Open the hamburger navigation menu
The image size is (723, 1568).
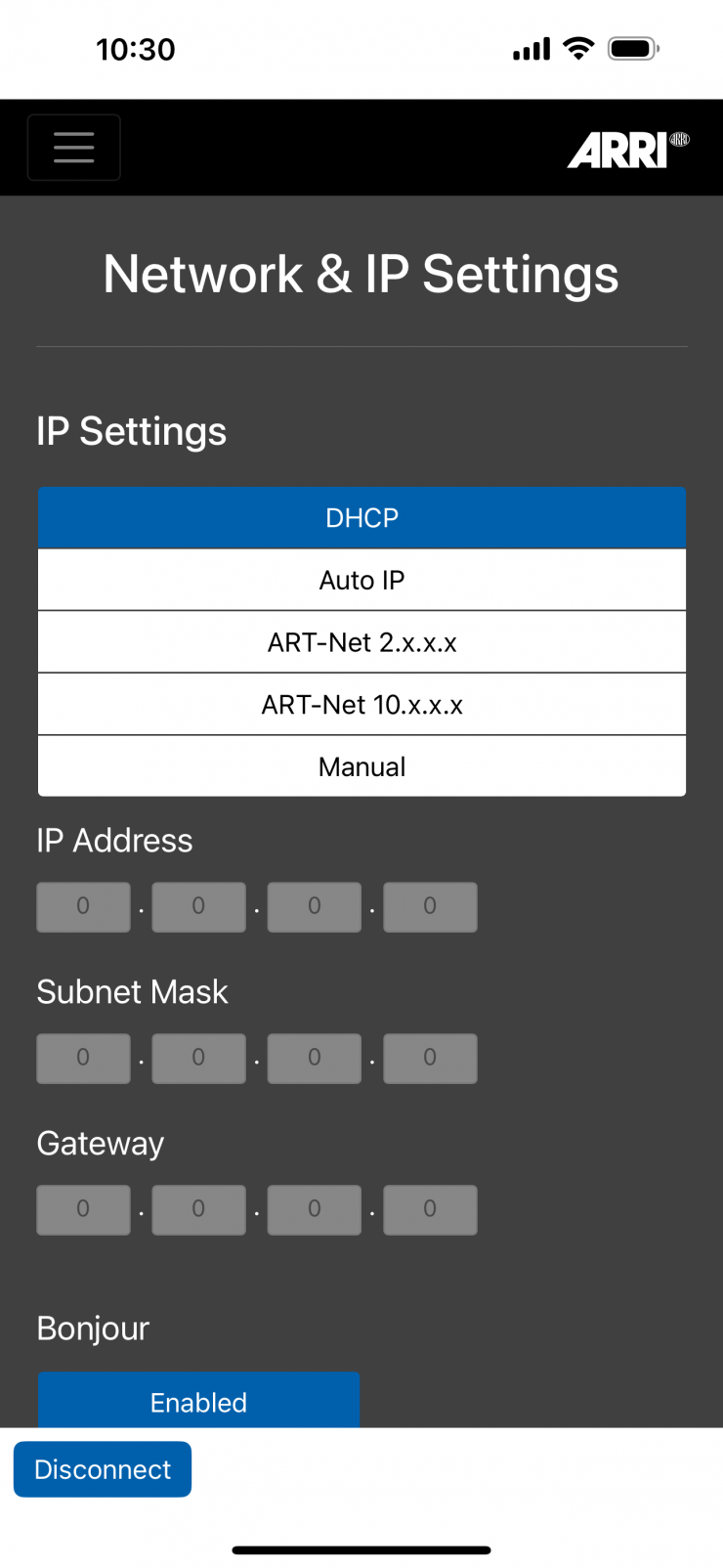pos(74,148)
